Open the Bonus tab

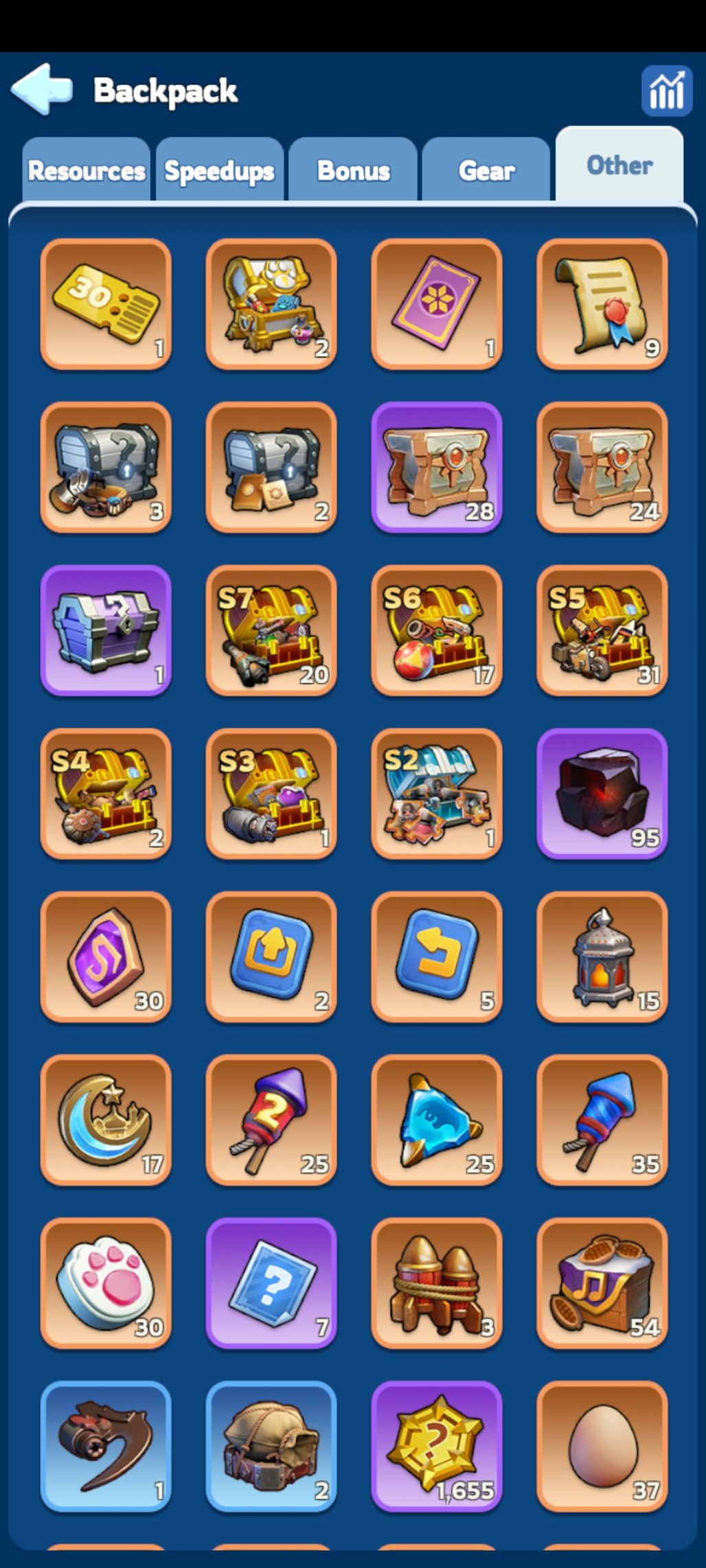353,170
